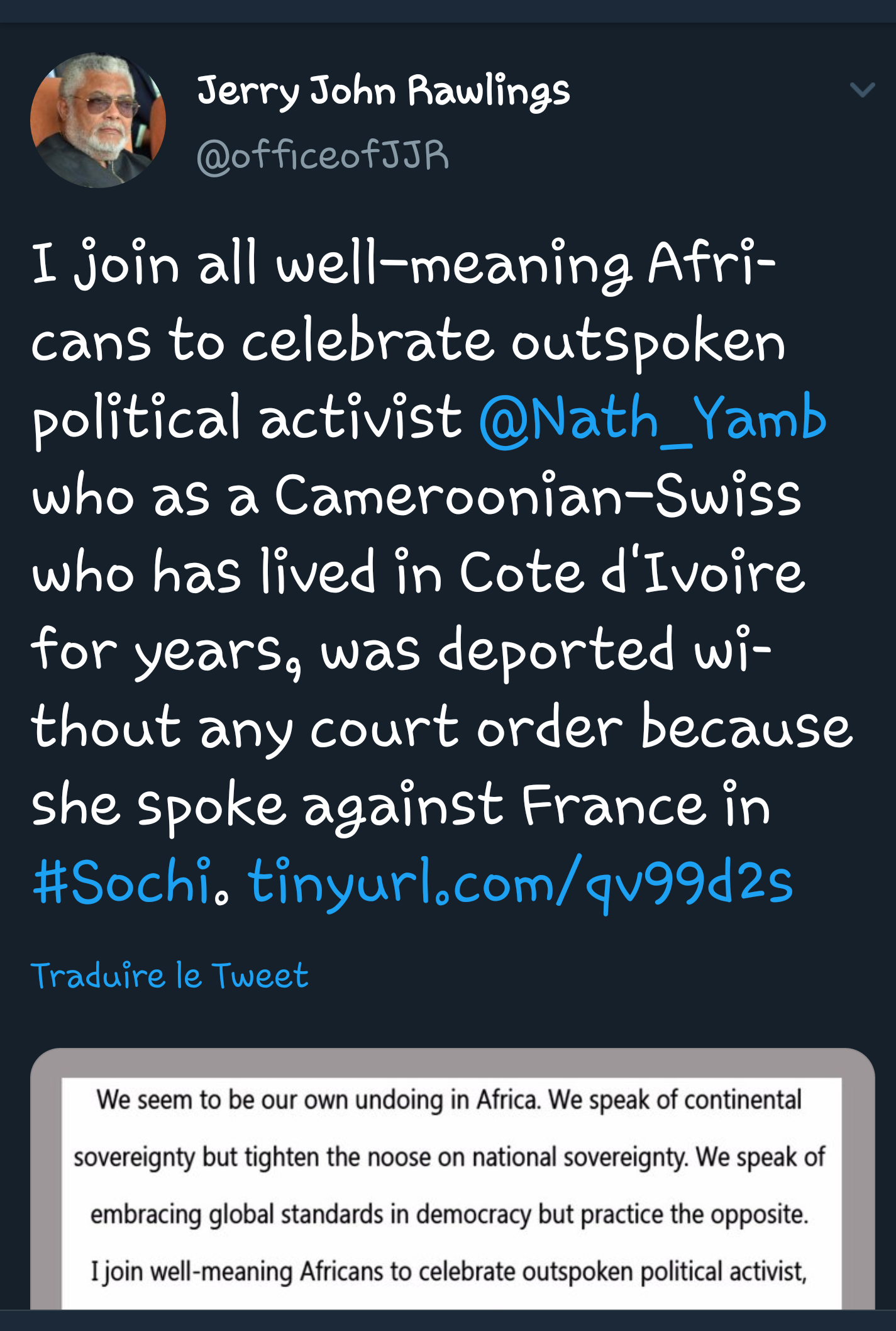Open the @Nath_Yamb mention

click(x=652, y=420)
